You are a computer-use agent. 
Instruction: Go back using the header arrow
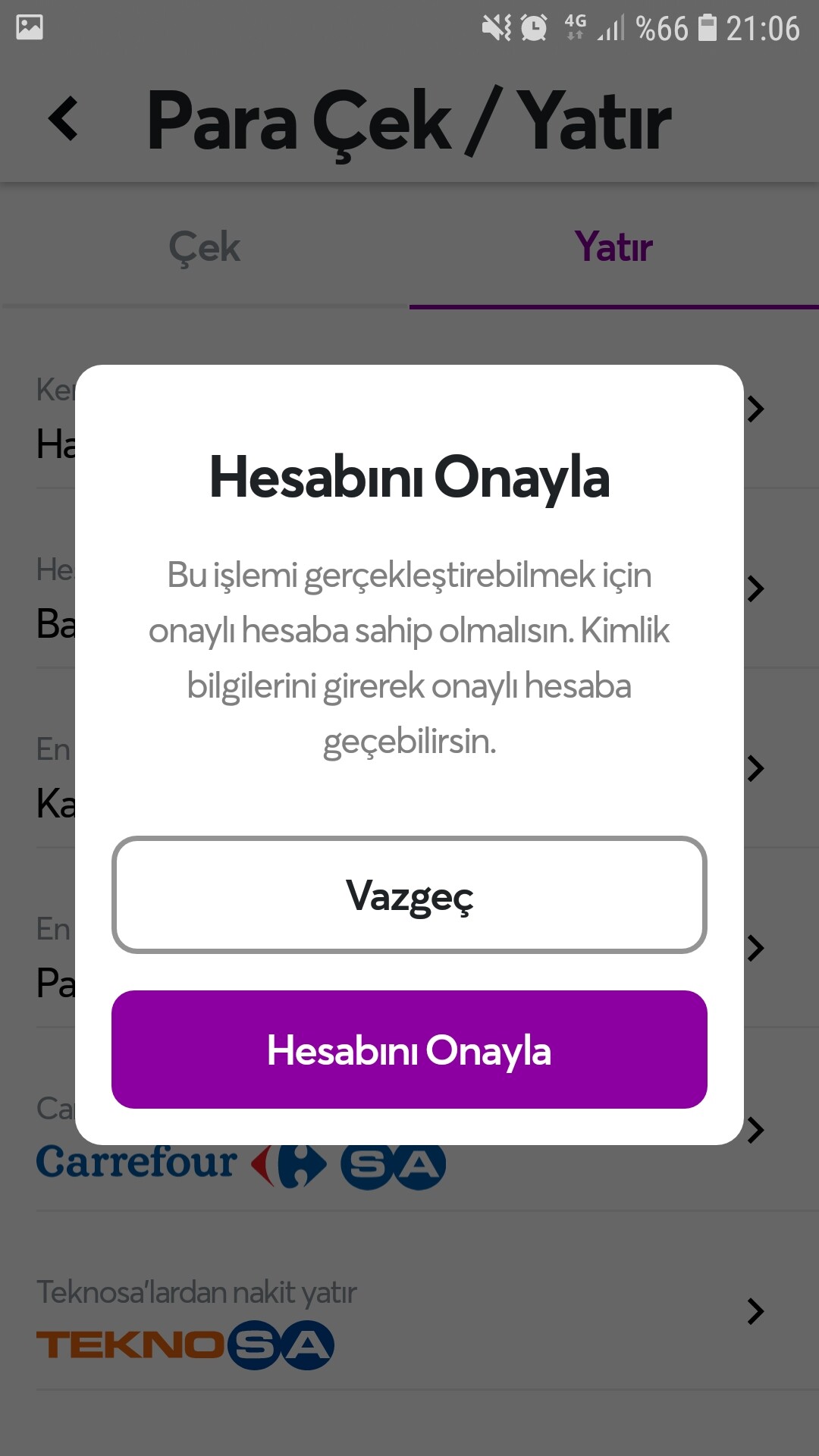click(x=64, y=119)
